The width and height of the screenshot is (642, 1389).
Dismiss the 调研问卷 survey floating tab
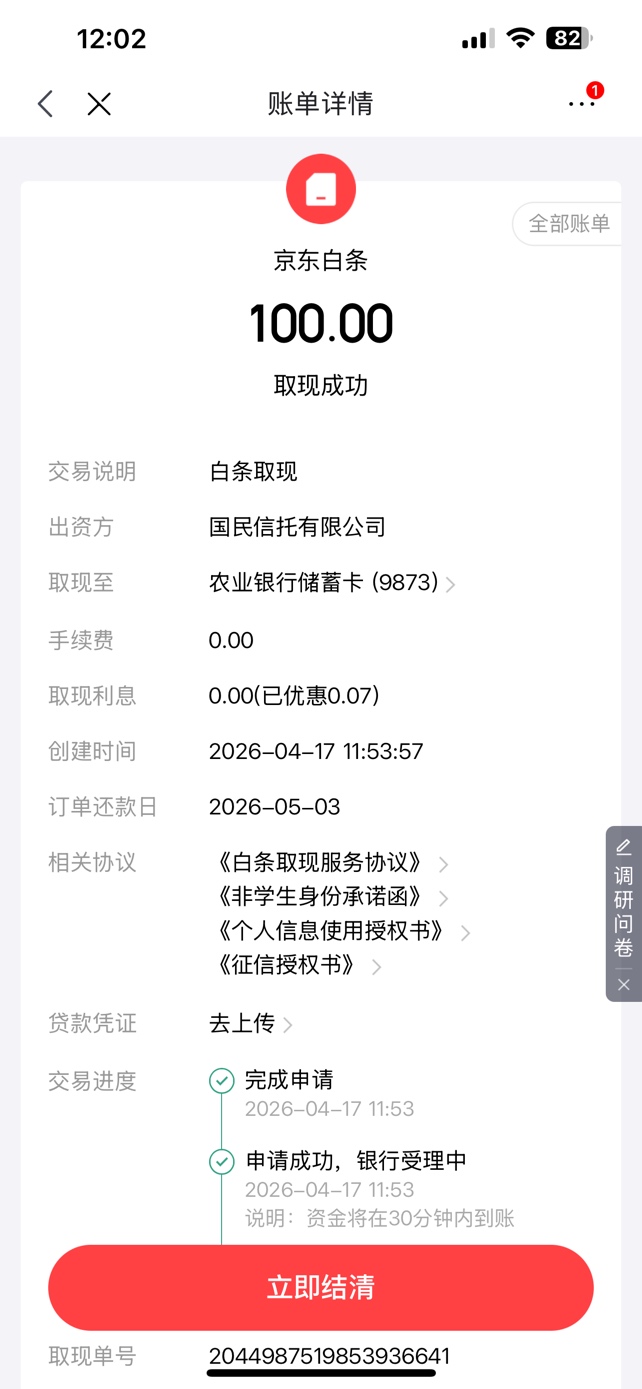click(623, 985)
